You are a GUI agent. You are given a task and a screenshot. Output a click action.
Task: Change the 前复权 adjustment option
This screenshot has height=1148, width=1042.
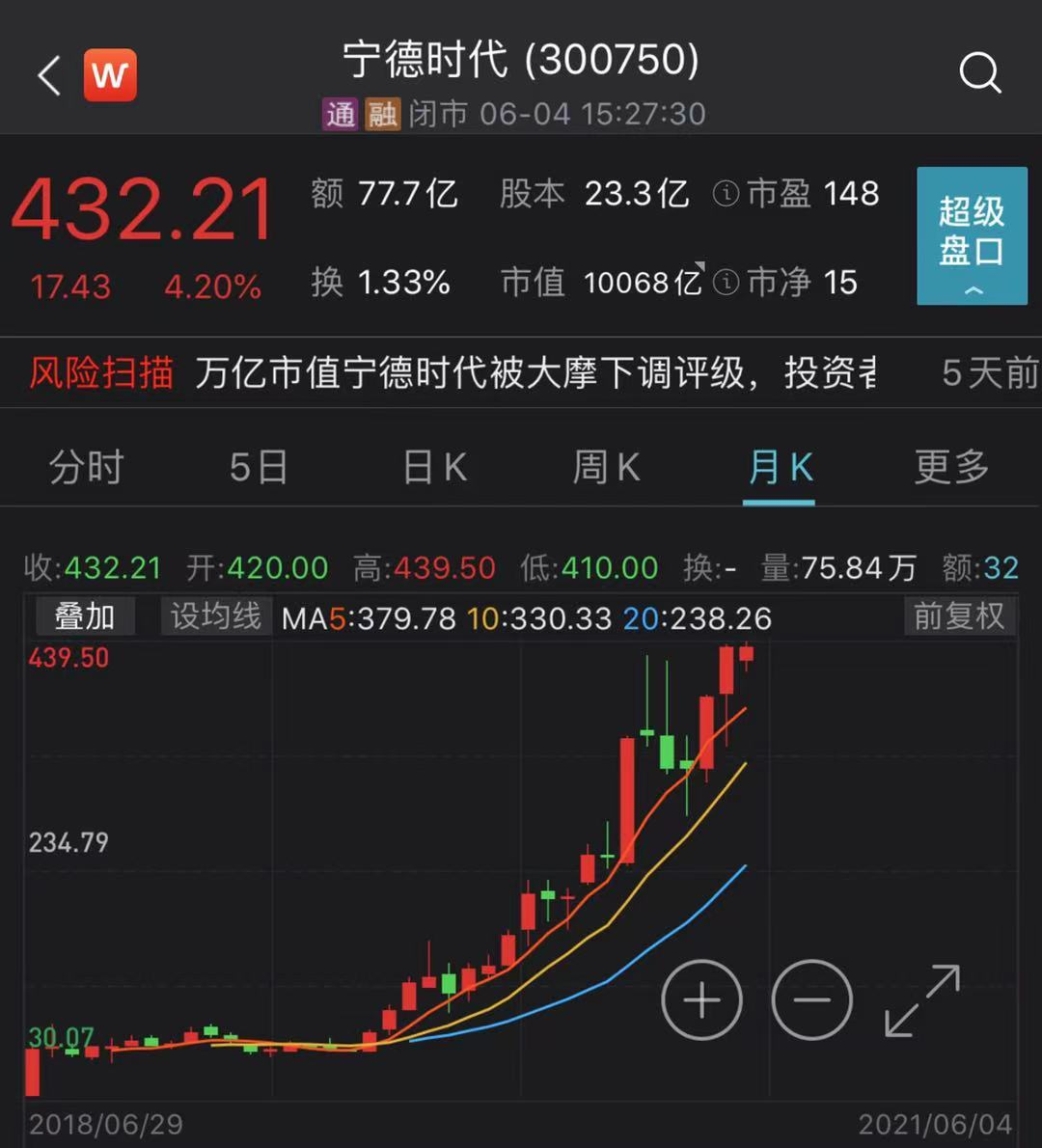click(959, 616)
